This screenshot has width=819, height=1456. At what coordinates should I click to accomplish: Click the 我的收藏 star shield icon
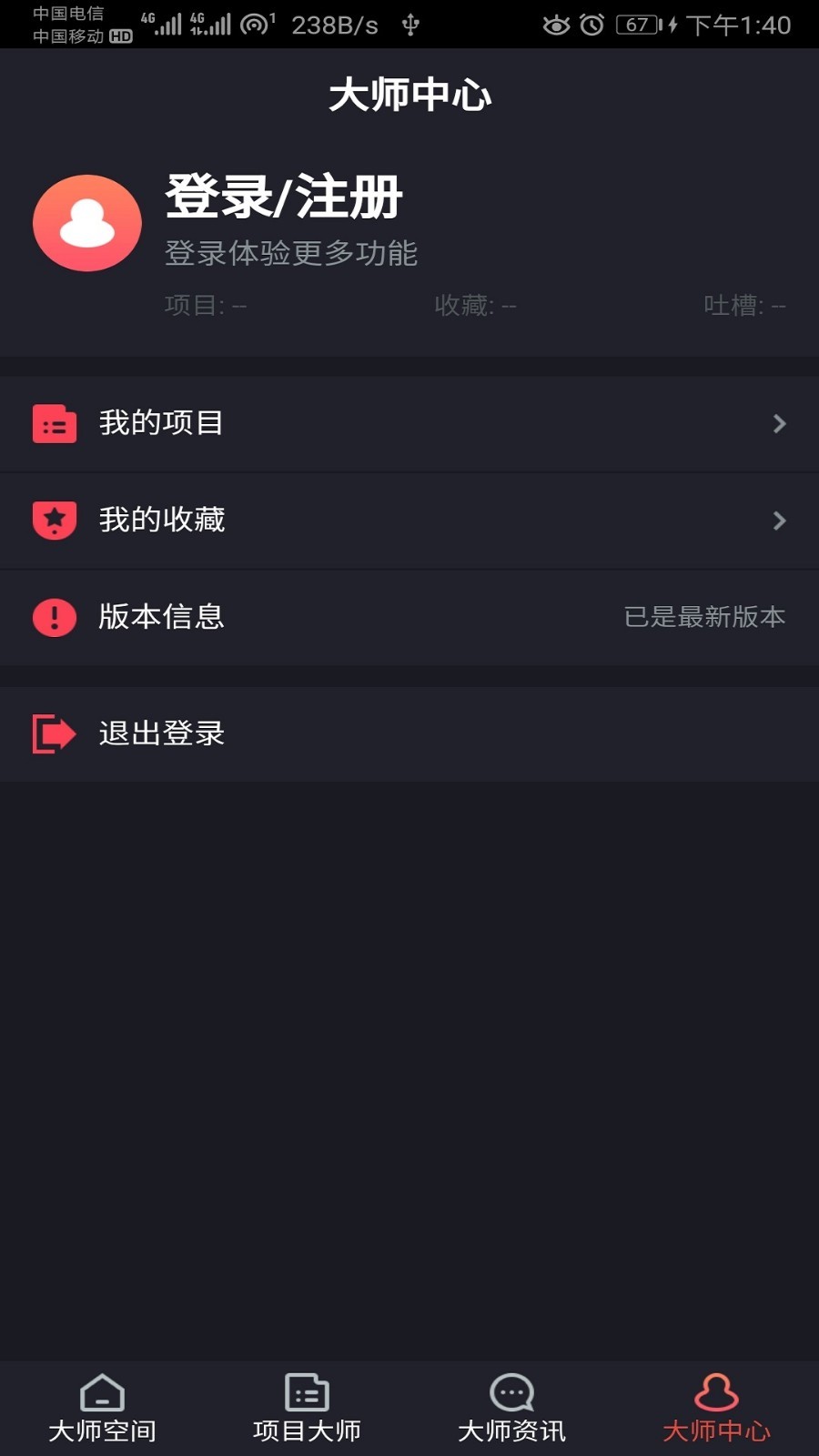[55, 520]
